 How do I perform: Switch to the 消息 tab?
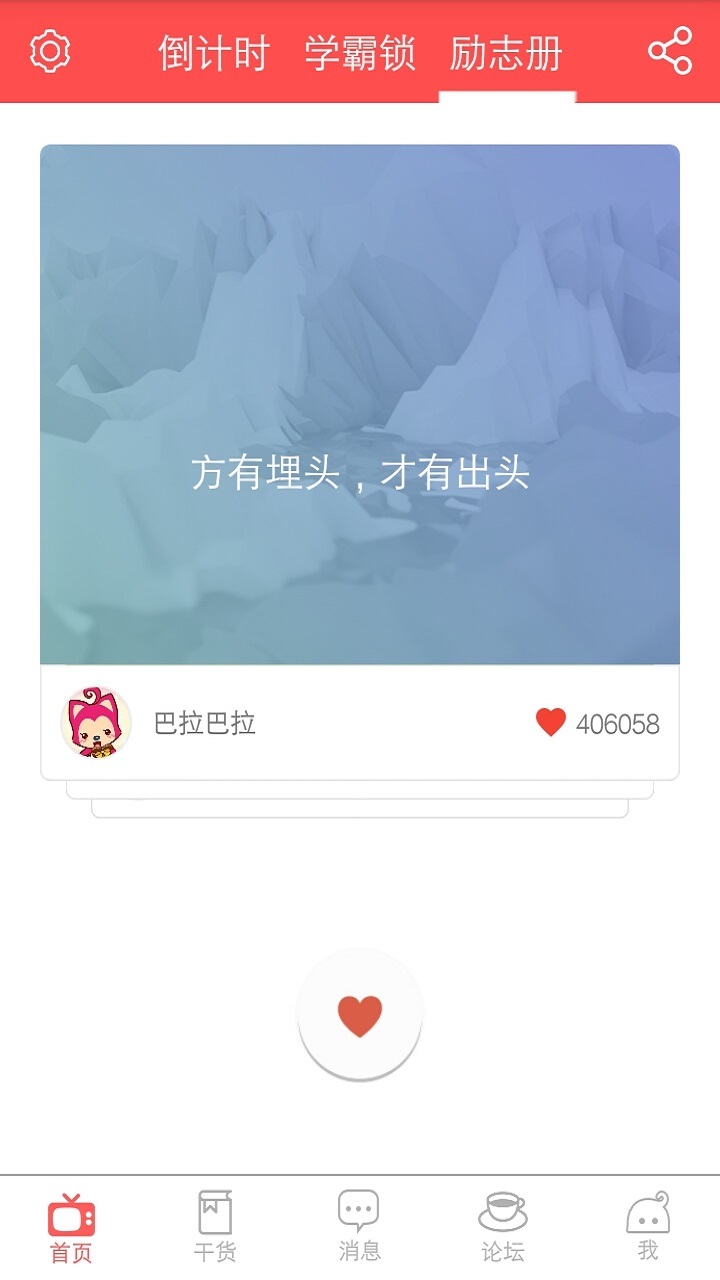pos(359,1227)
